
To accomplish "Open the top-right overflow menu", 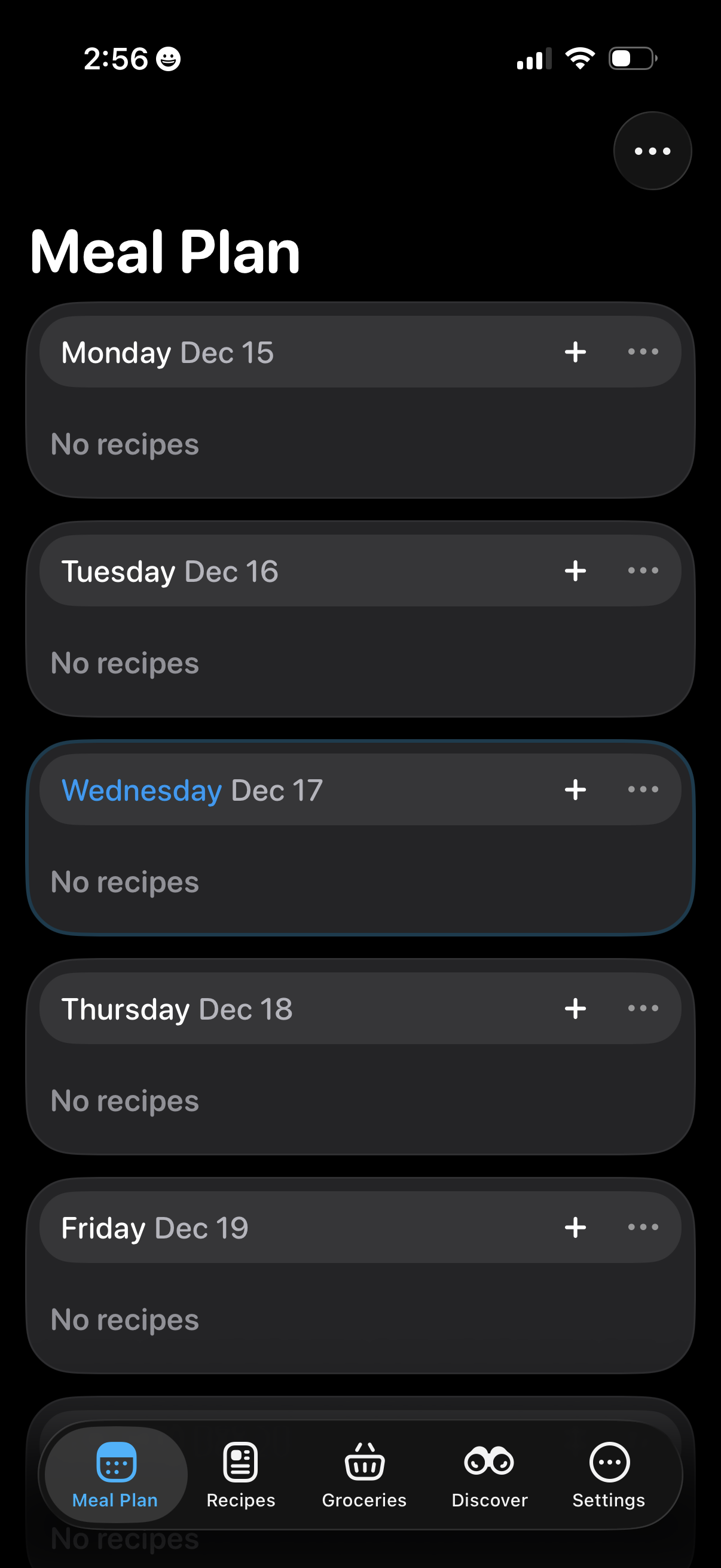I will click(652, 151).
